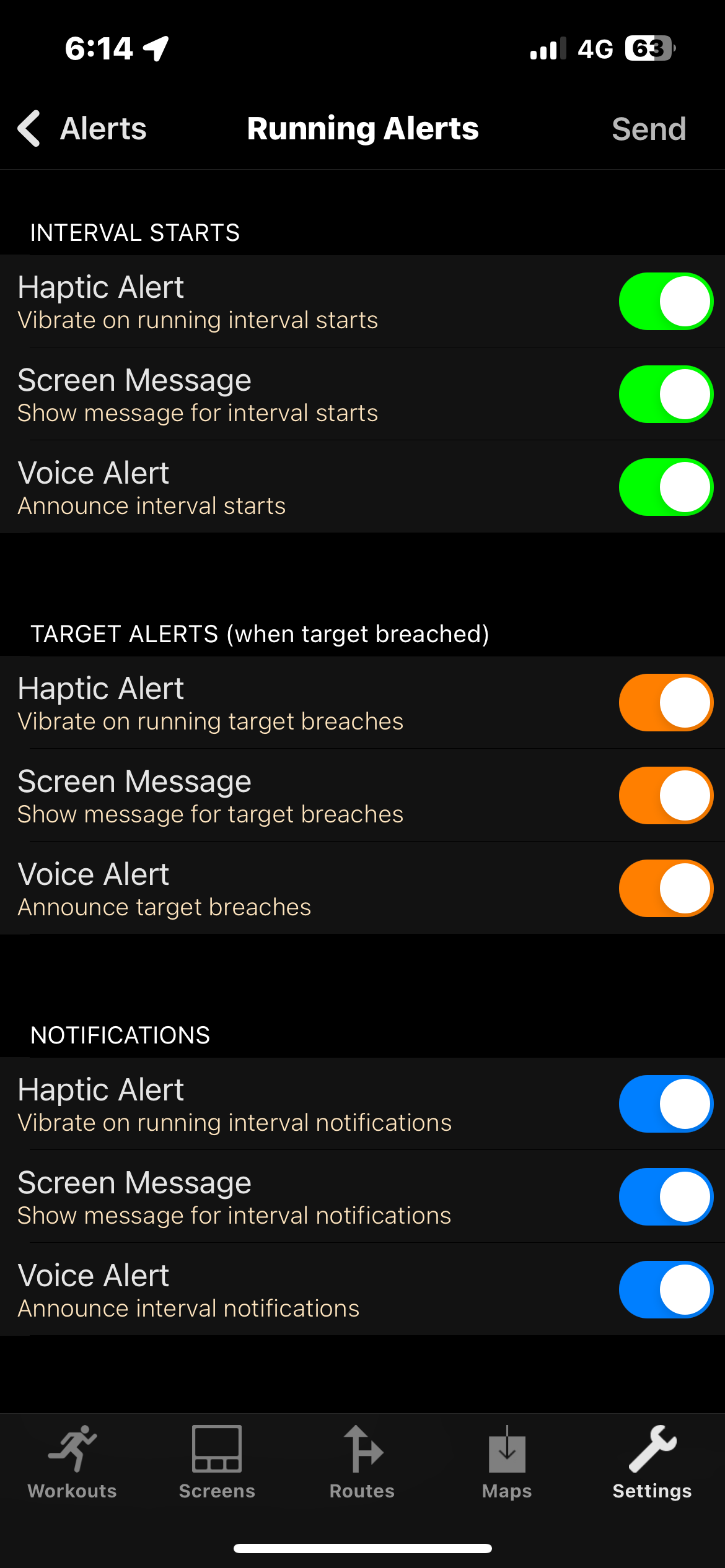725x1568 pixels.
Task: Tap the Settings tab
Action: point(652,1462)
